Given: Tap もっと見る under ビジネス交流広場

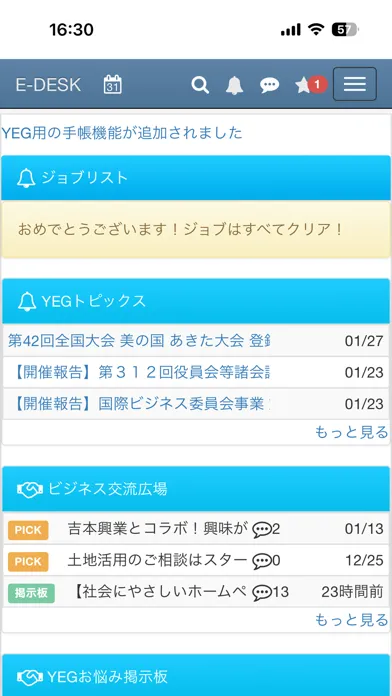Looking at the screenshot, I should pos(351,620).
